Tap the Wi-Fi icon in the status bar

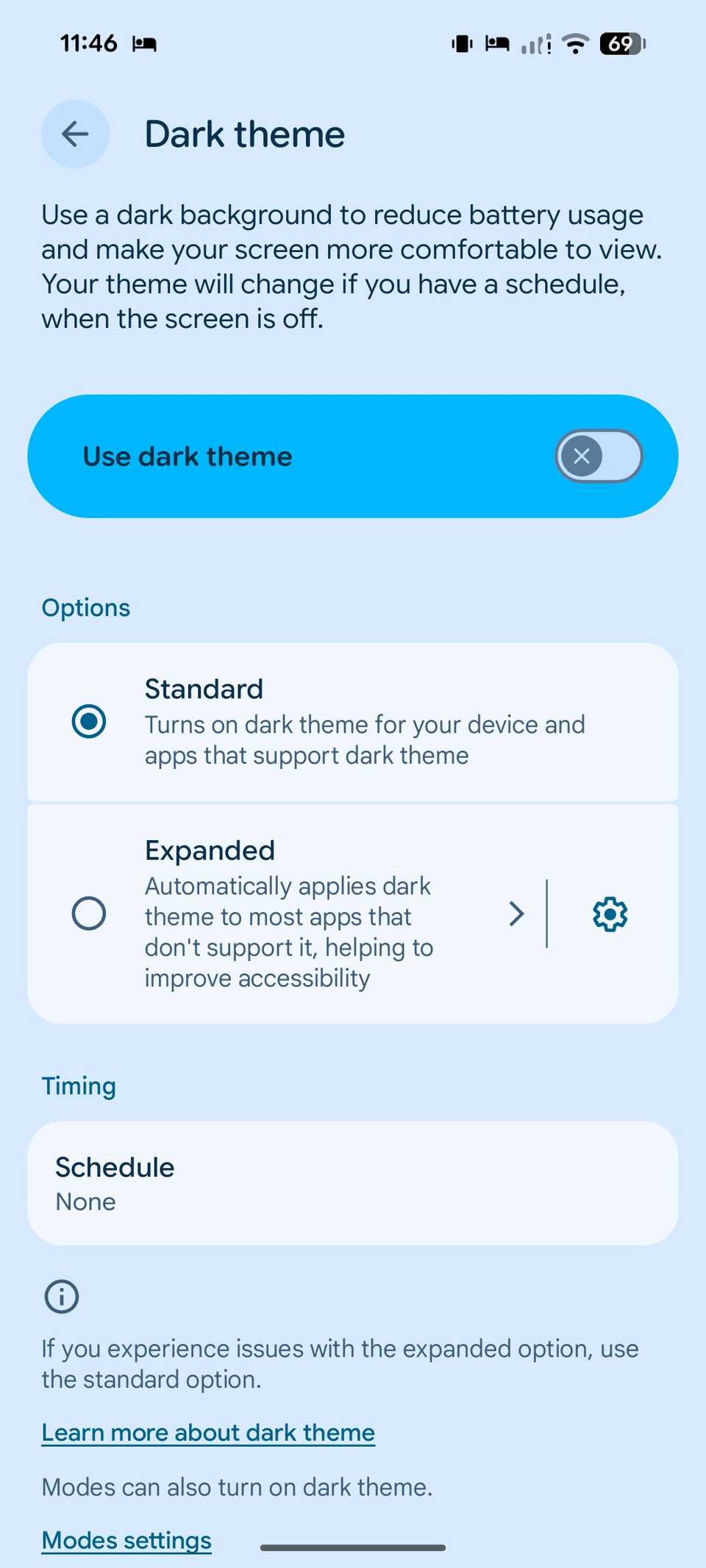point(576,44)
